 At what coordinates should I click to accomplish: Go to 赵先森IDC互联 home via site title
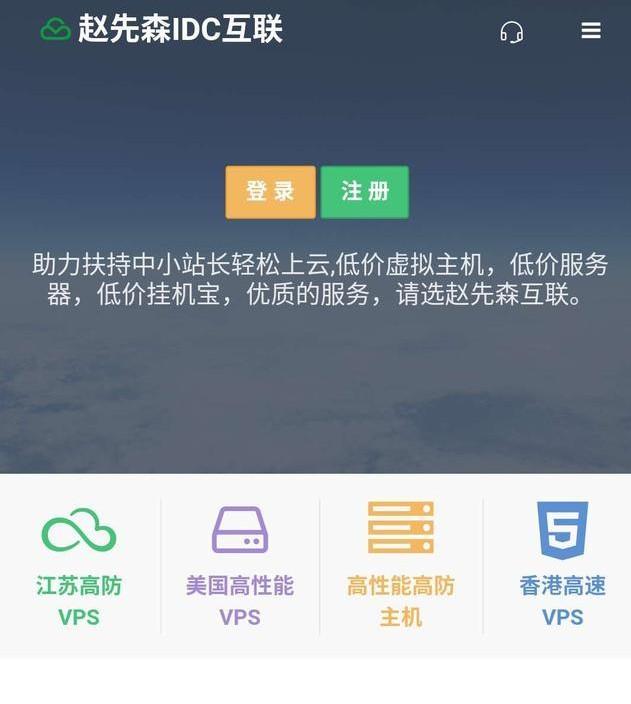click(180, 30)
